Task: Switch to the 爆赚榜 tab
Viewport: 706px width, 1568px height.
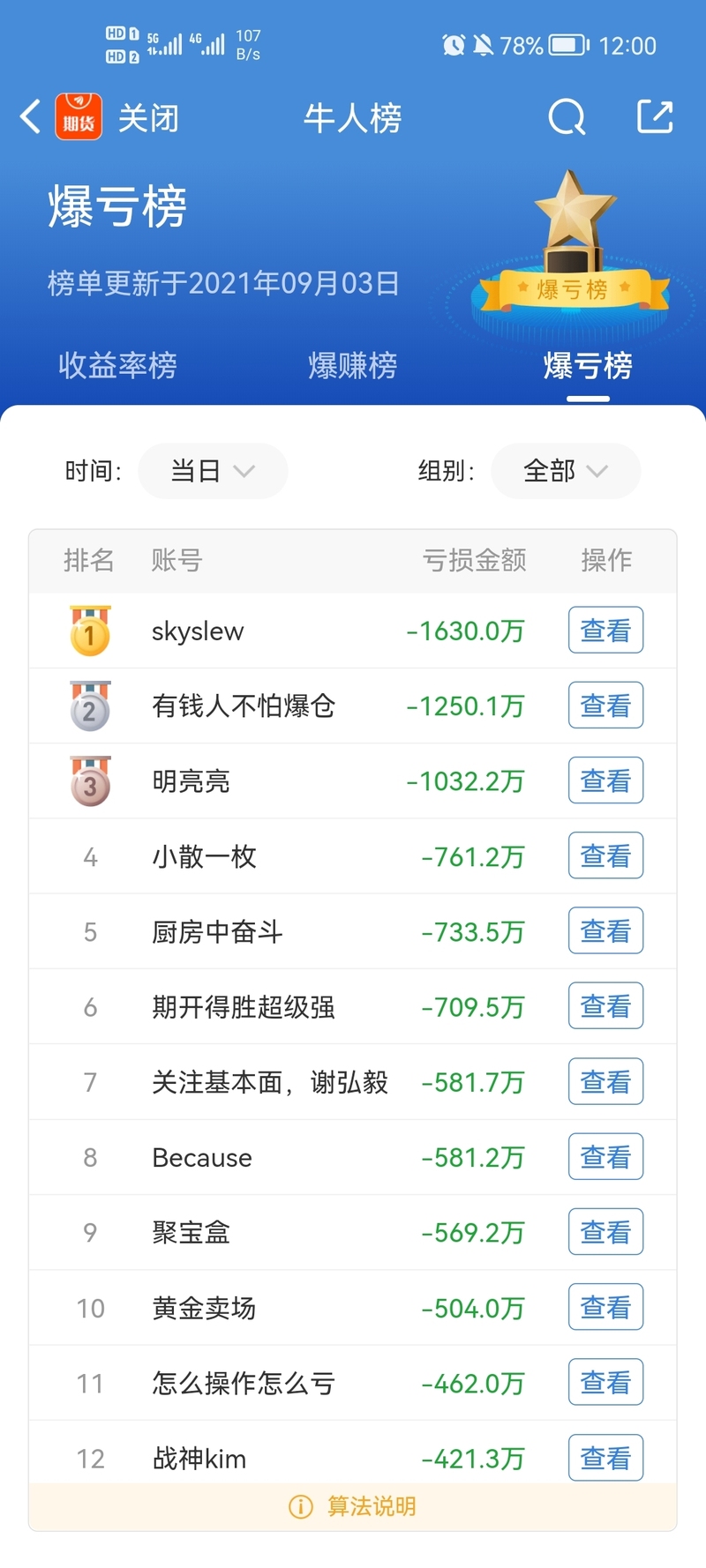Action: pos(353,365)
